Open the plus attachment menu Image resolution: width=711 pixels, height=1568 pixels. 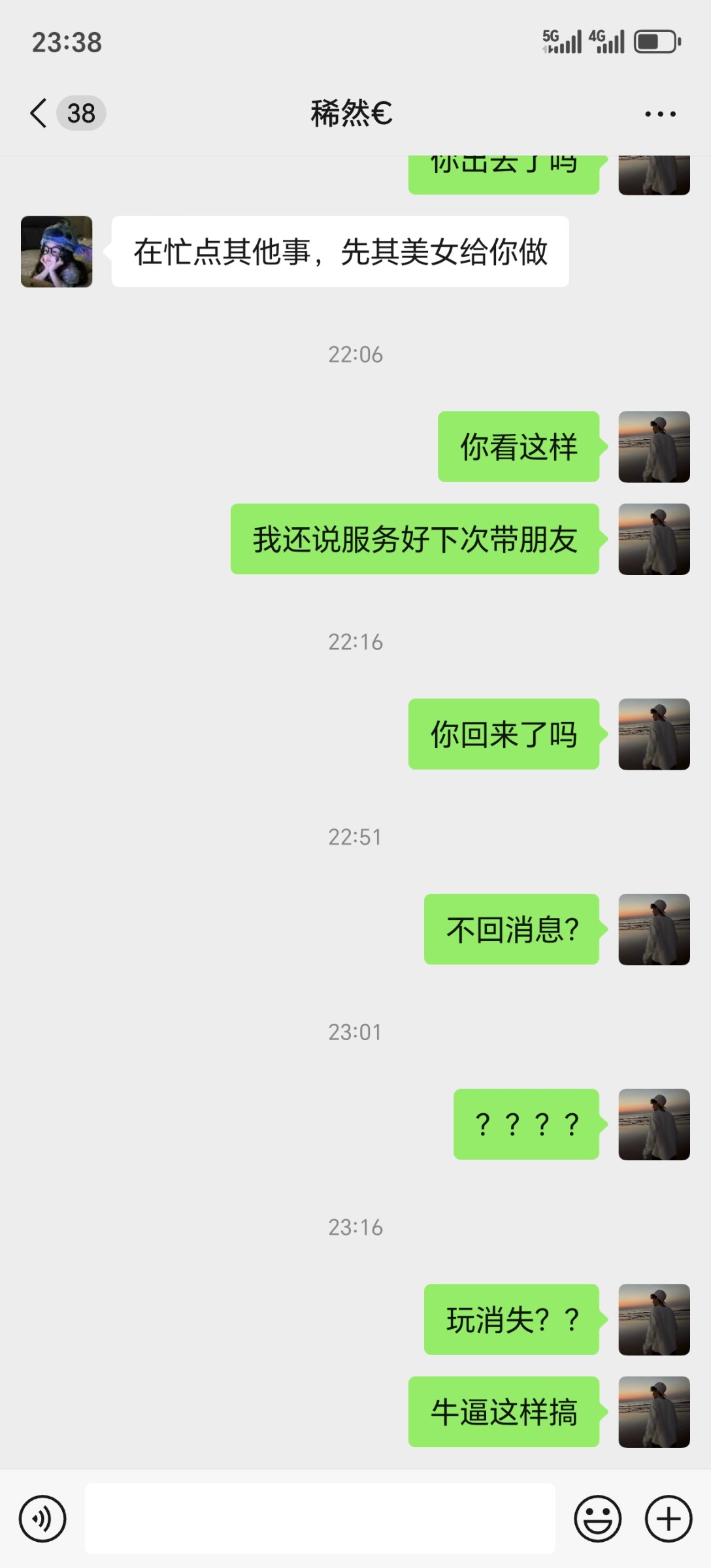point(668,1518)
